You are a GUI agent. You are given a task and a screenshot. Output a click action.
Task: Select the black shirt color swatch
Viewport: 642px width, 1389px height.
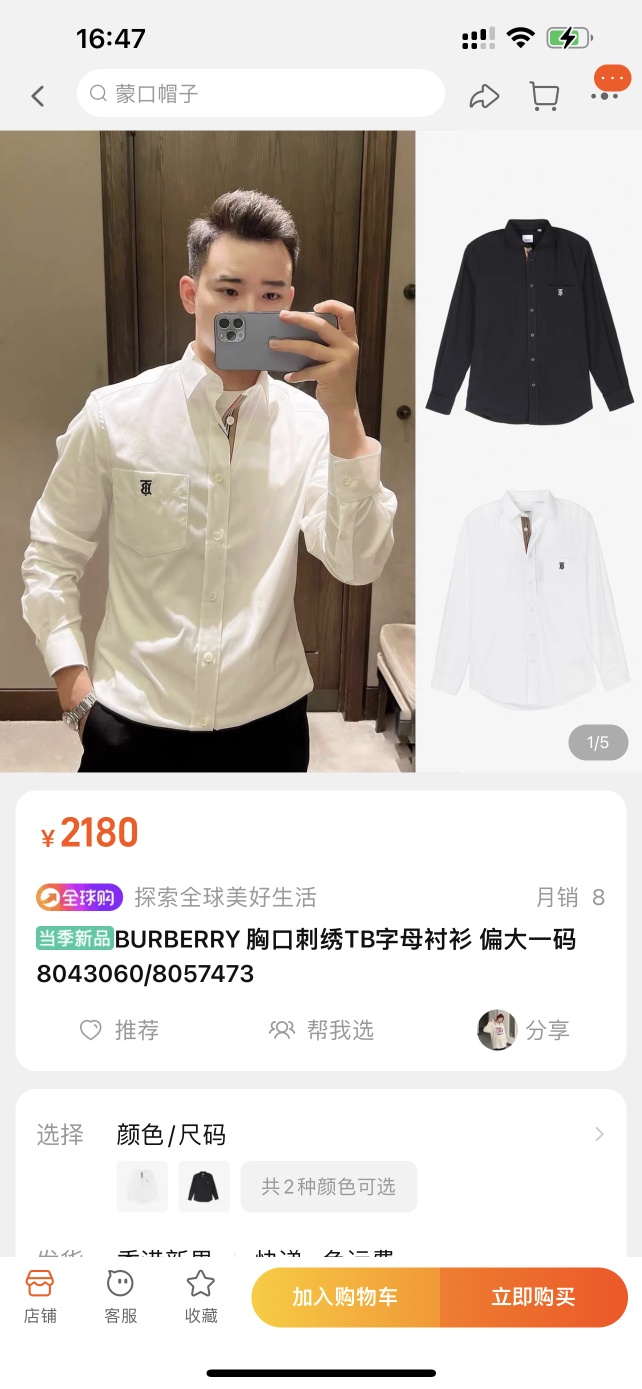tap(204, 1187)
